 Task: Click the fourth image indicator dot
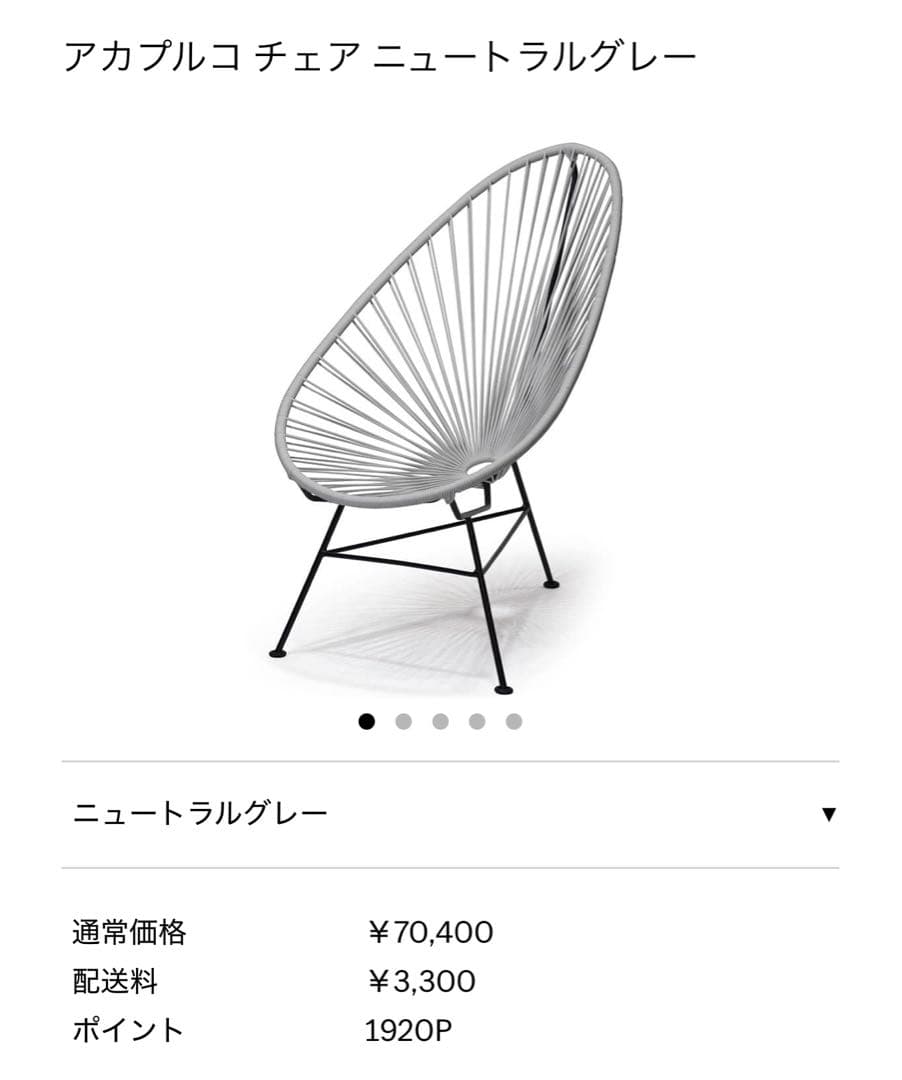(477, 720)
